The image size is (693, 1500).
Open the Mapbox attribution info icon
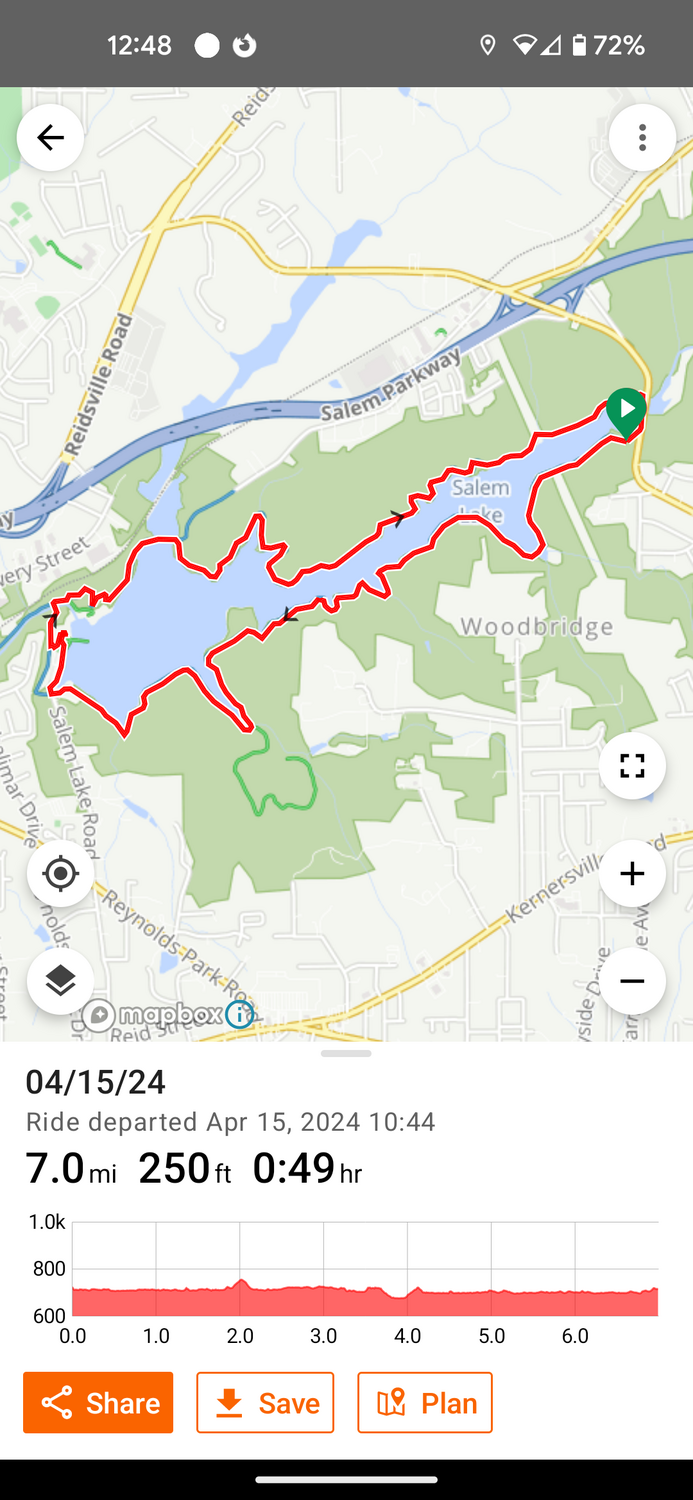tap(239, 1015)
